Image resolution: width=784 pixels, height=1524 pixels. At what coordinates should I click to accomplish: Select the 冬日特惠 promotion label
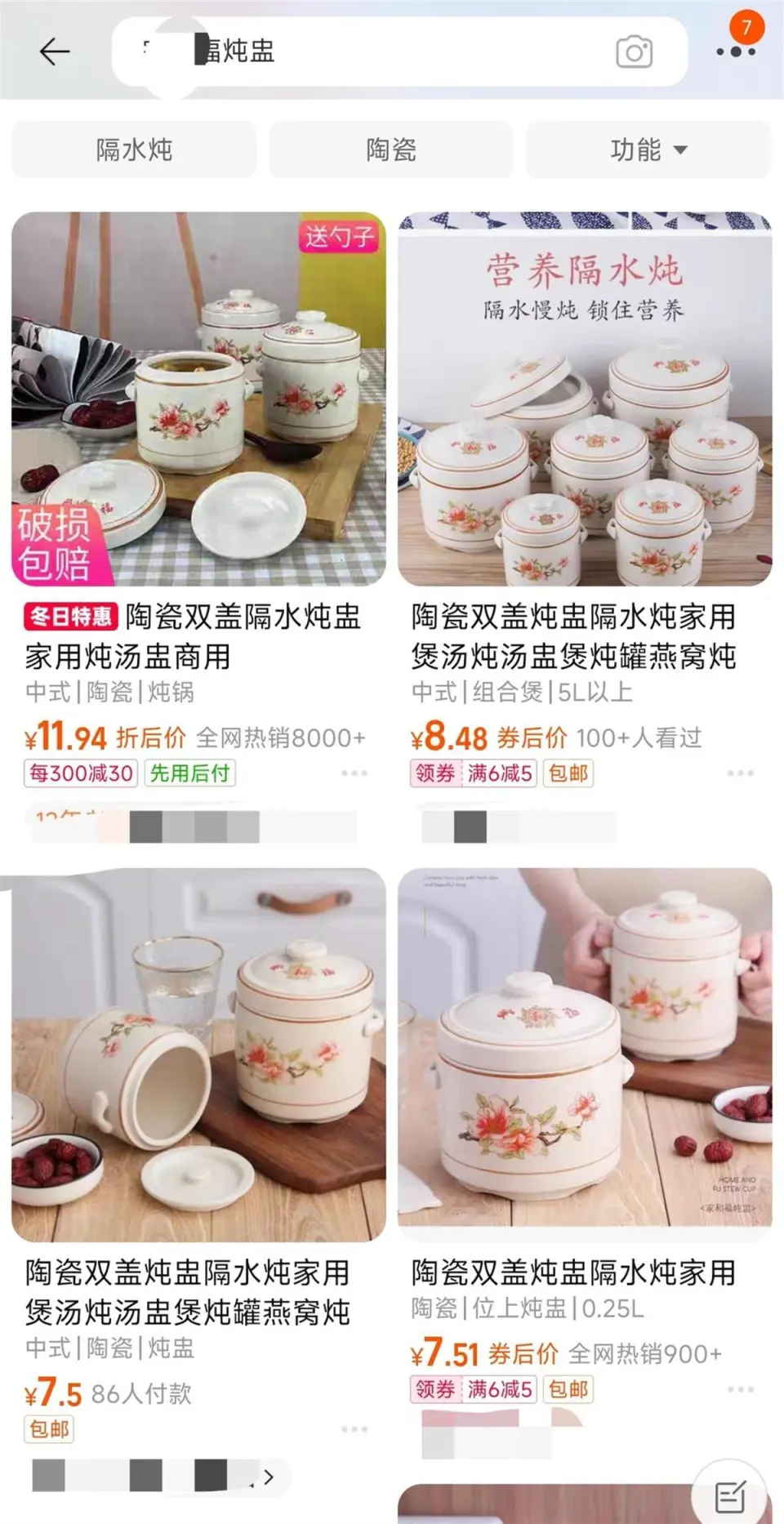tap(70, 618)
